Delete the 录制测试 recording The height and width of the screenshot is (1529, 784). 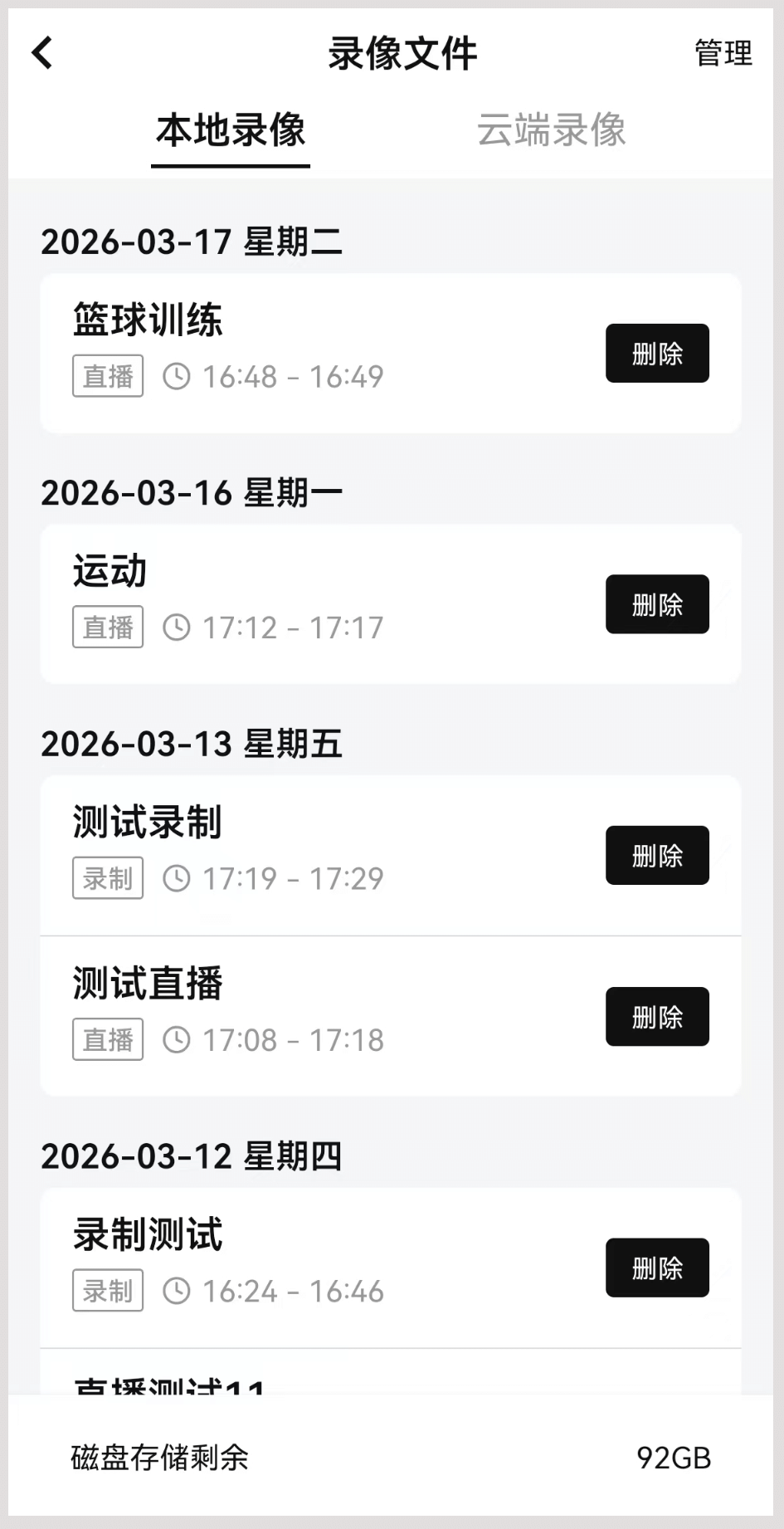(657, 1268)
